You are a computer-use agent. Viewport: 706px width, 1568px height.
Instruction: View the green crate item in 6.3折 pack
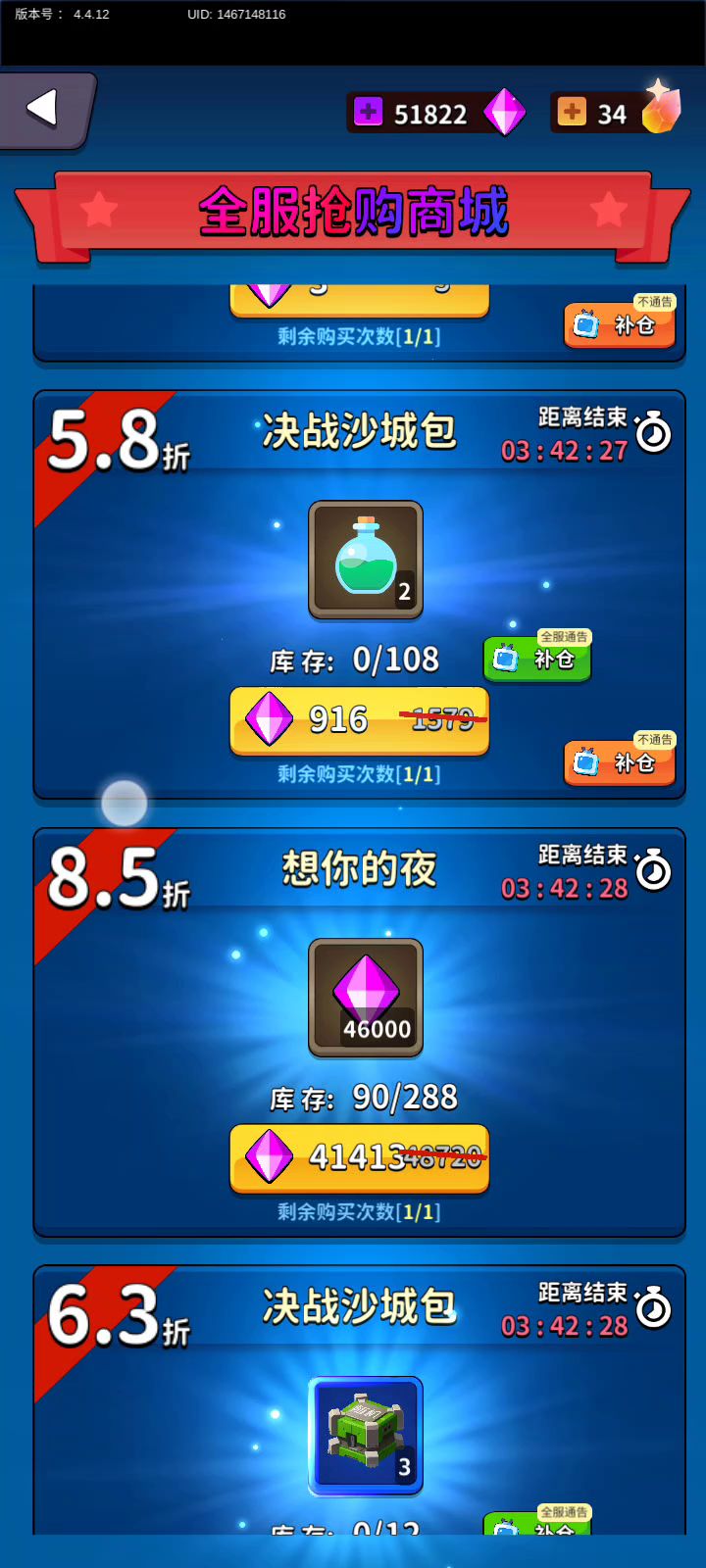tap(366, 1436)
